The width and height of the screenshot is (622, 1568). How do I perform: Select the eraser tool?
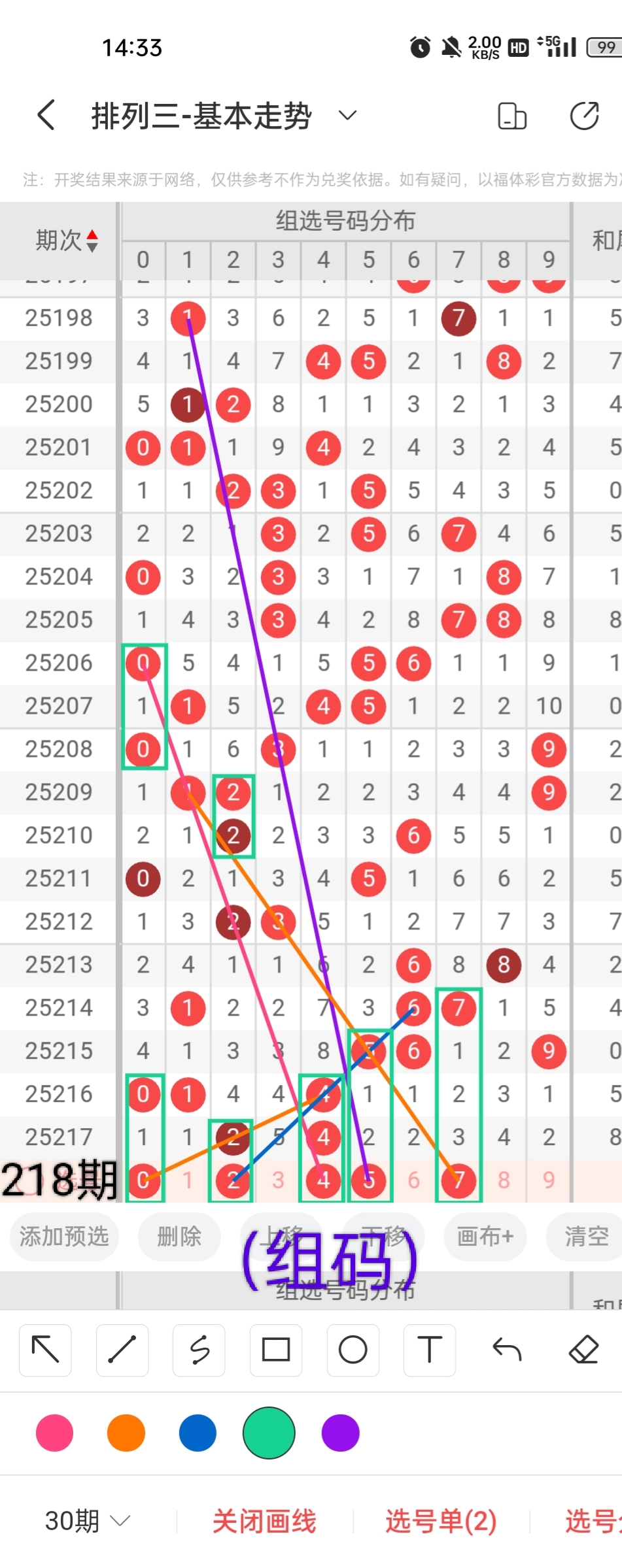(x=583, y=1350)
